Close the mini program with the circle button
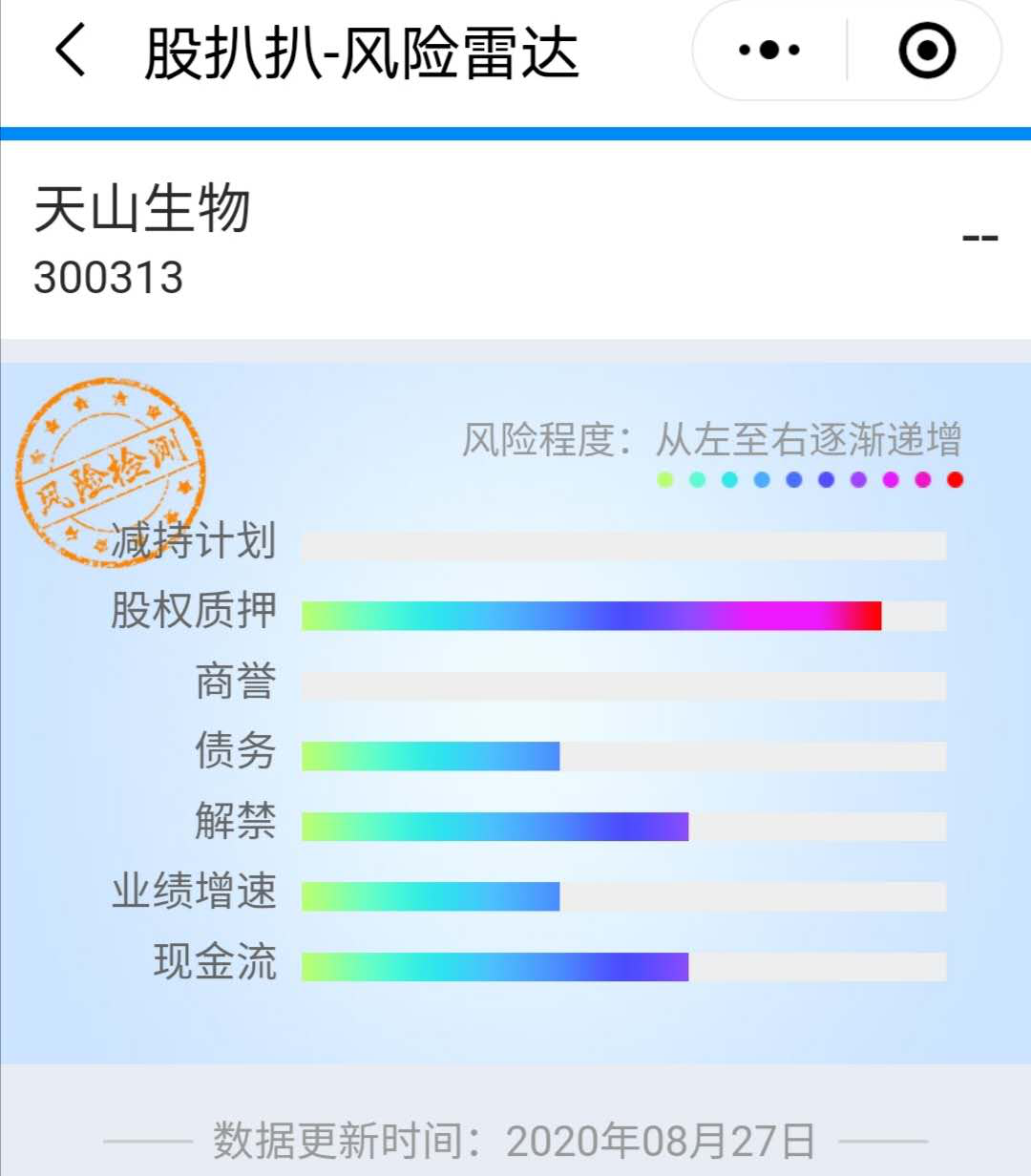Image resolution: width=1031 pixels, height=1176 pixels. pyautogui.click(x=926, y=51)
